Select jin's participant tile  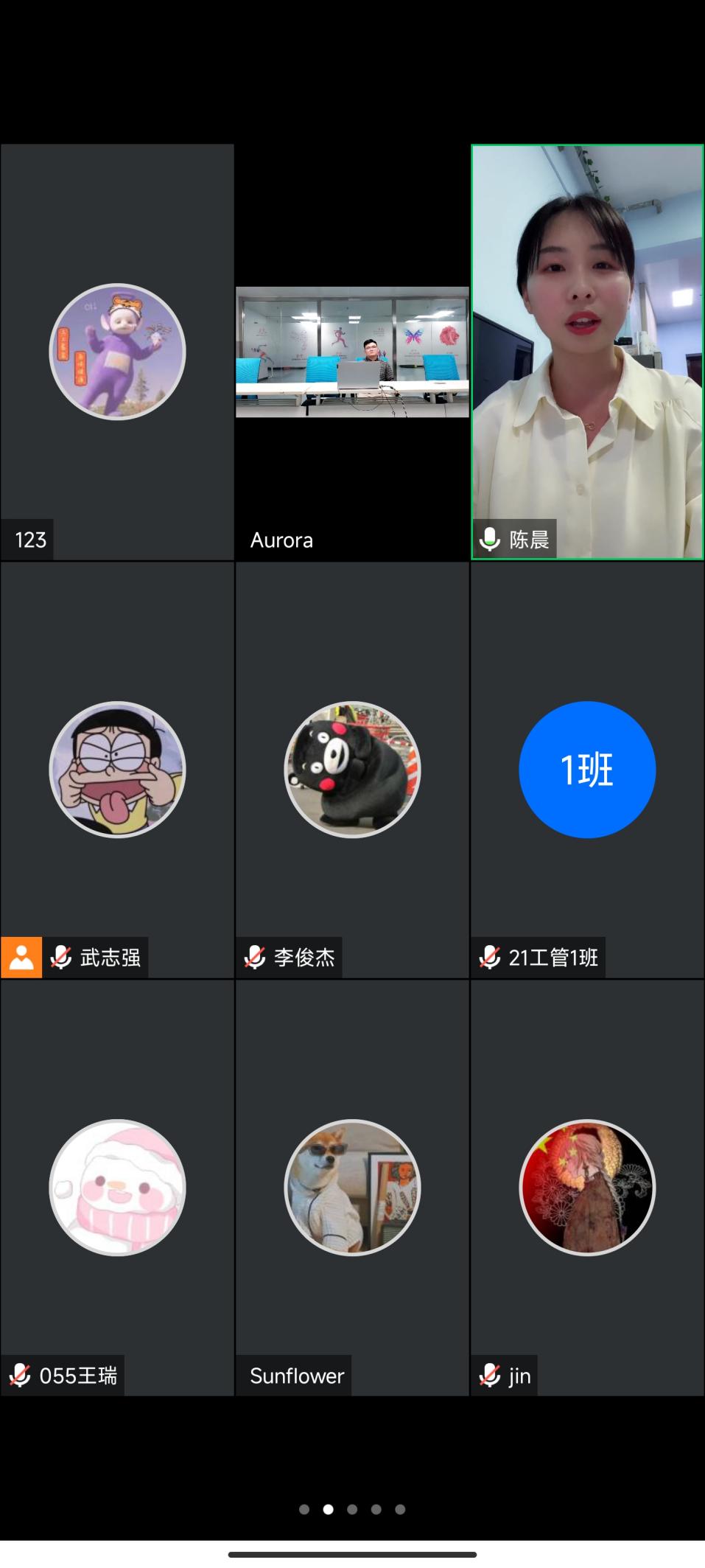[x=587, y=1187]
